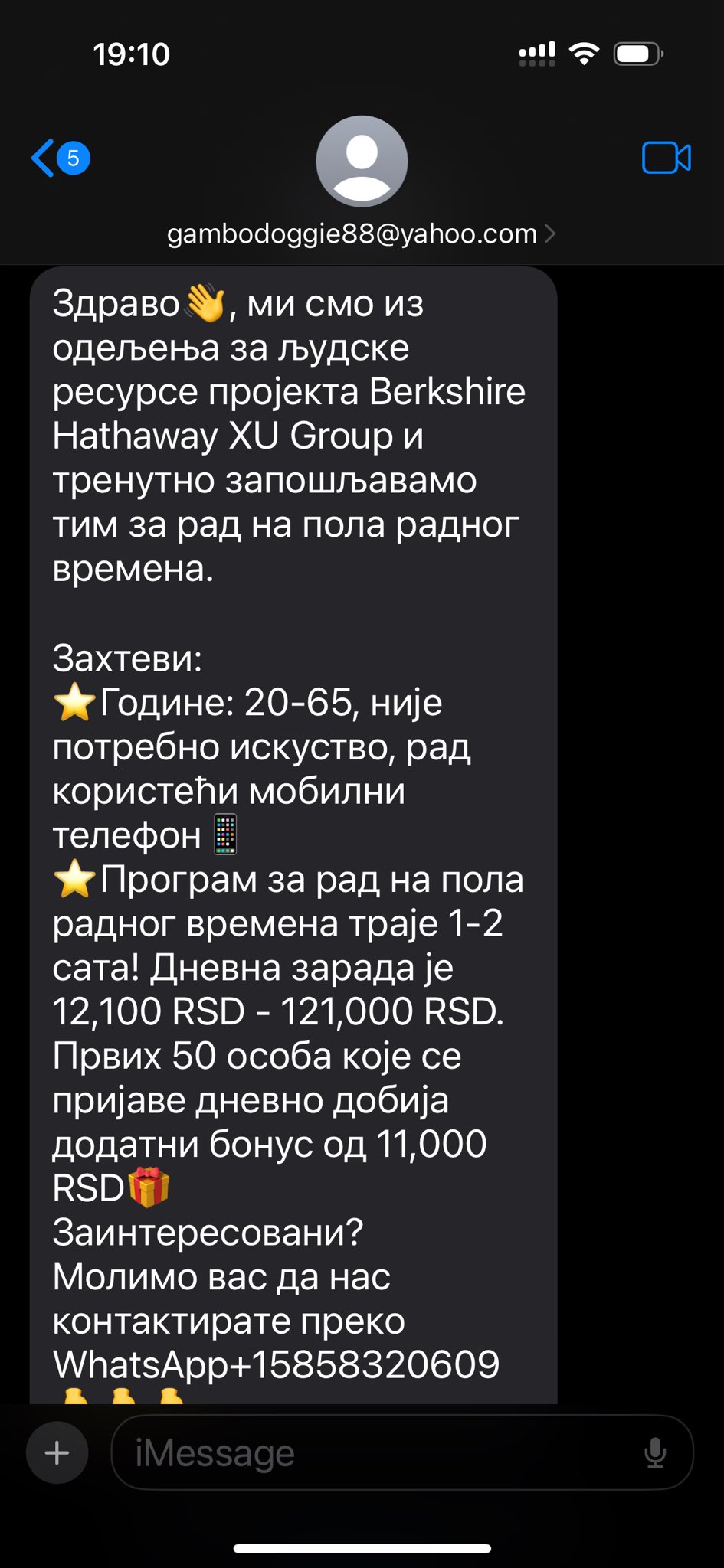Start a FaceTime video call
Viewport: 724px width, 1568px height.
pyautogui.click(x=666, y=158)
